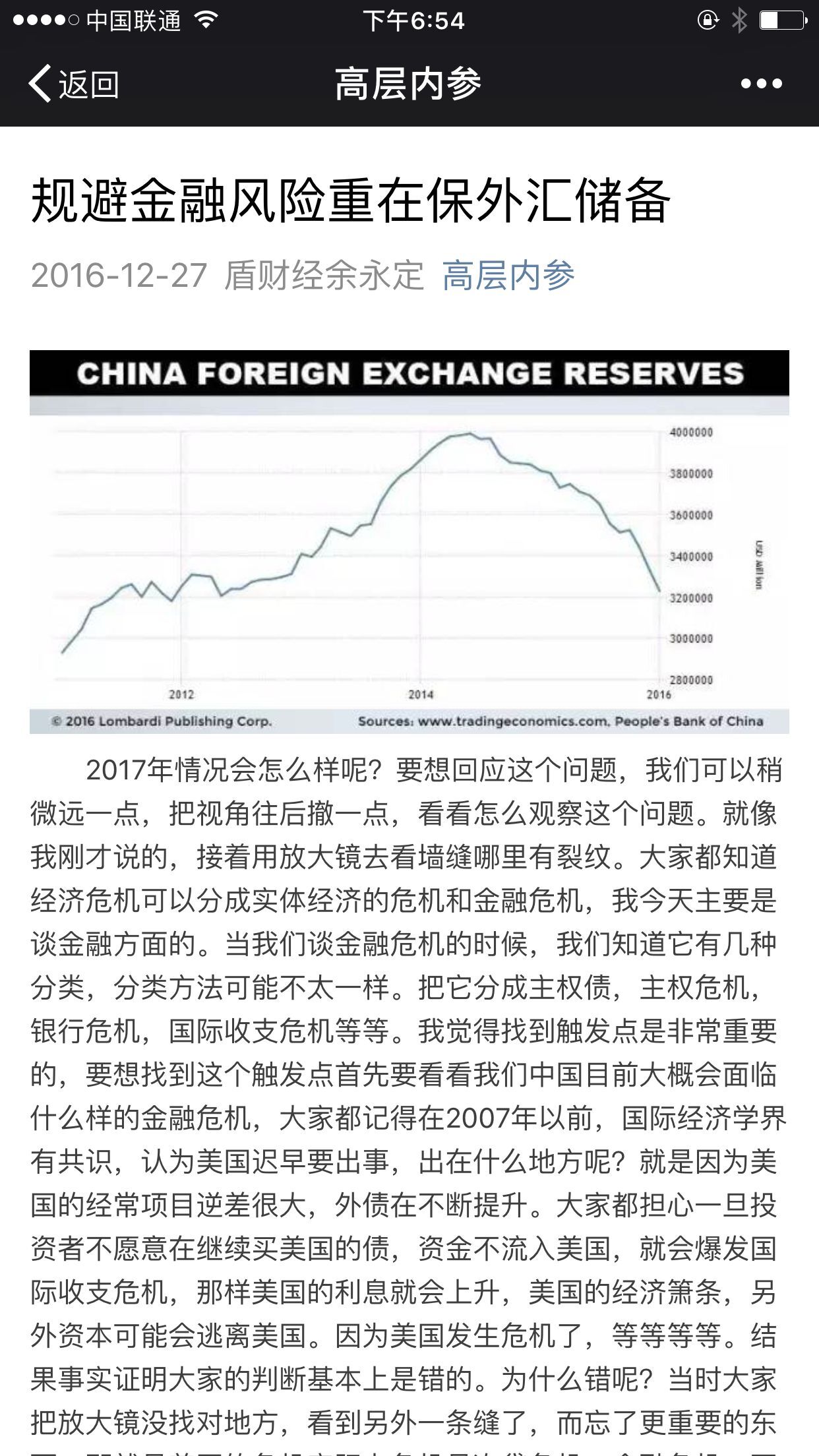
Task: View the China foreign exchange reserves chart
Action: pyautogui.click(x=409, y=542)
